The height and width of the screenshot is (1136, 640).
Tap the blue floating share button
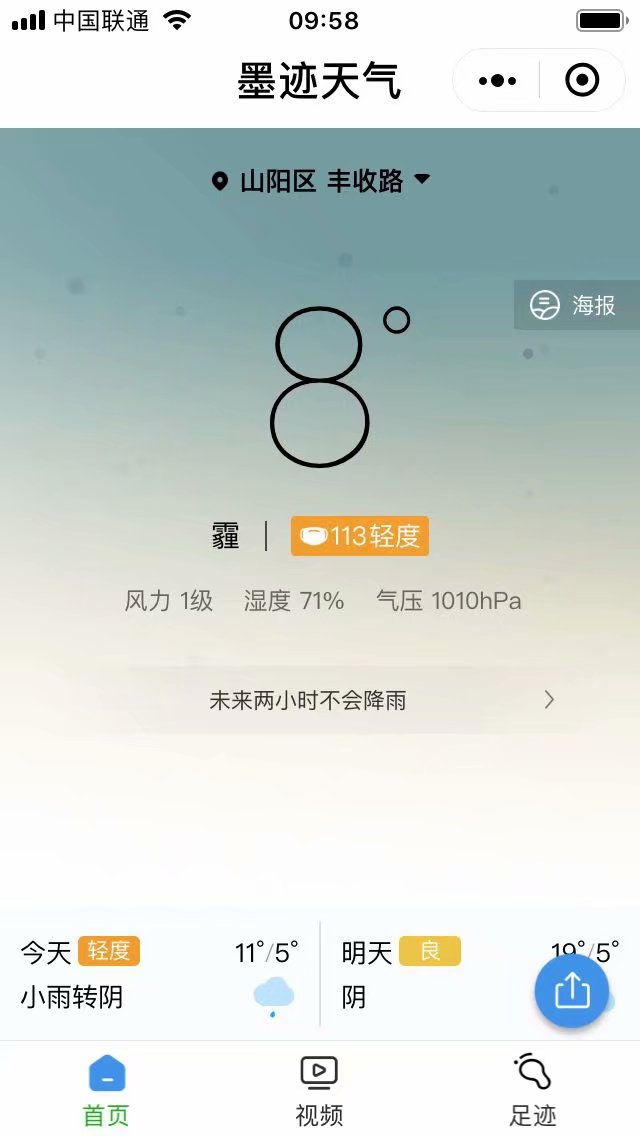point(572,991)
